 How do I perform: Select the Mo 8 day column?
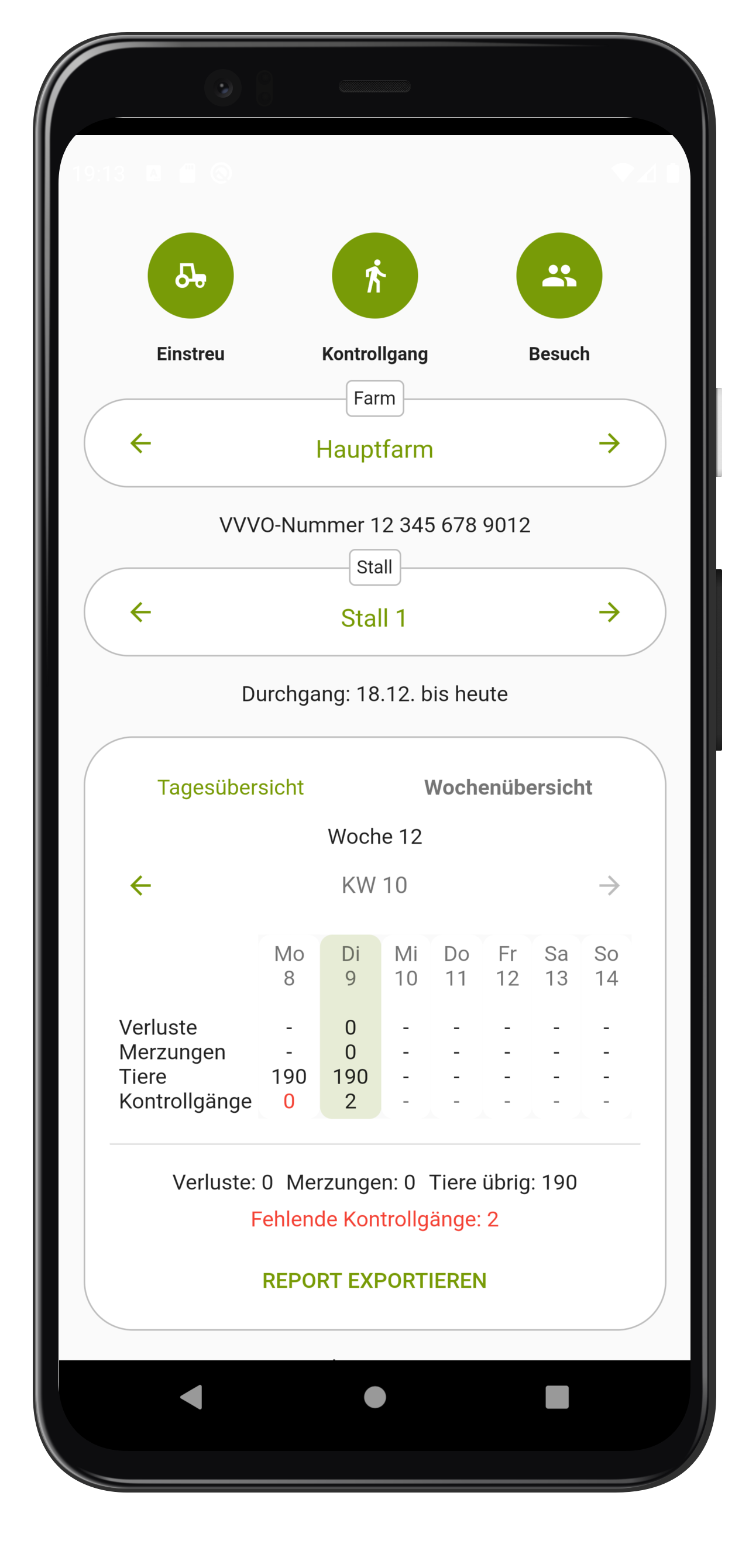pyautogui.click(x=288, y=966)
